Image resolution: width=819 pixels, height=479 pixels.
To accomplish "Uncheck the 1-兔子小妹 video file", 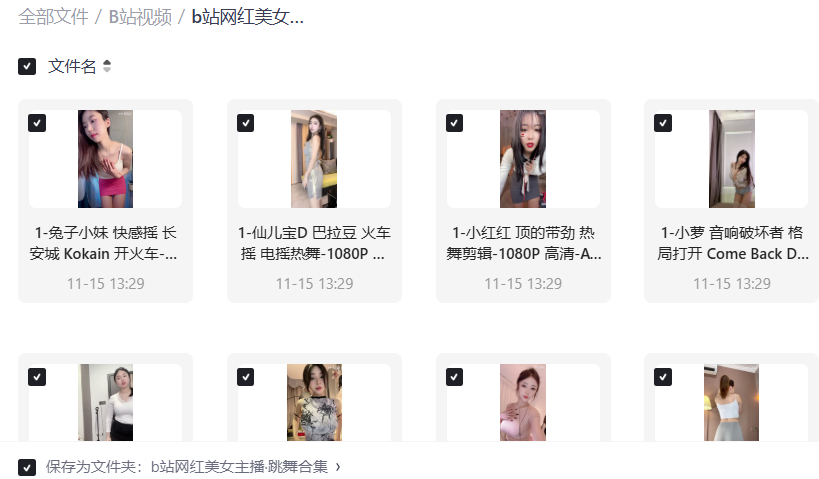I will [37, 123].
